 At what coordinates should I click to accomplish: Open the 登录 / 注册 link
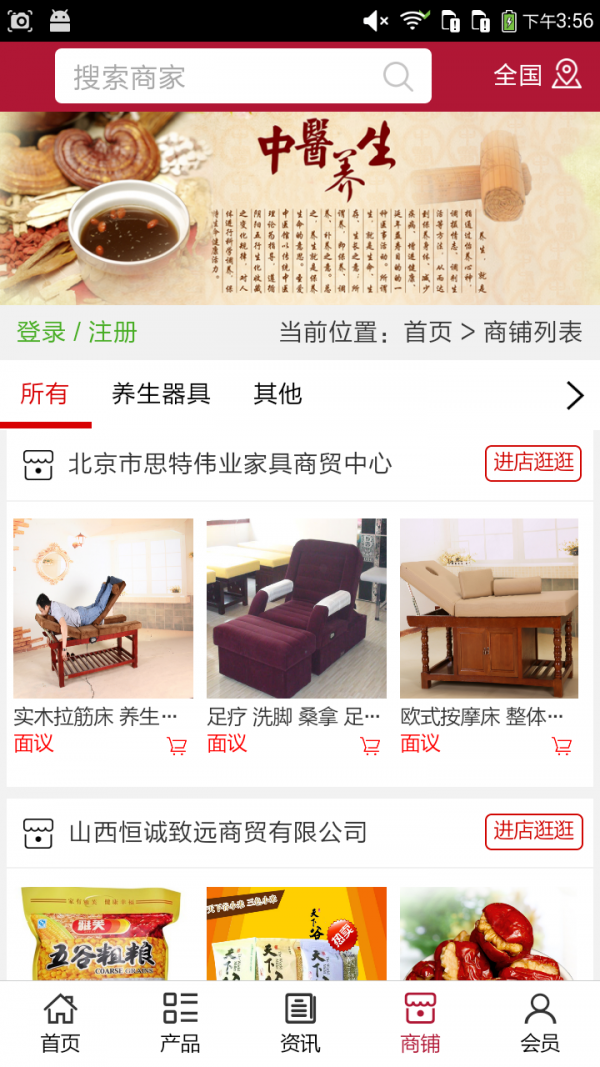point(77,332)
